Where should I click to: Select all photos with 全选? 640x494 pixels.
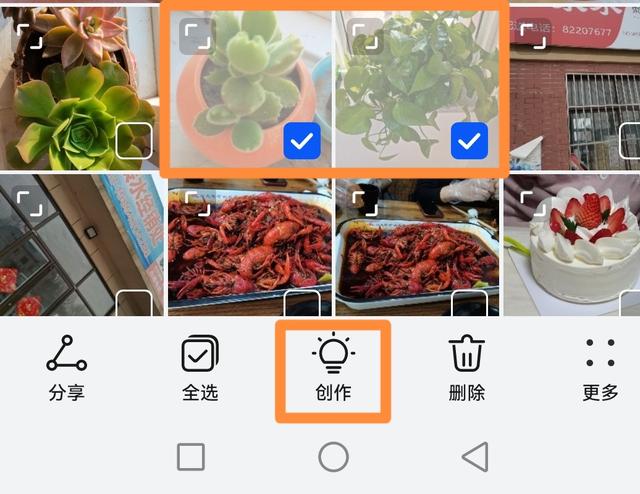(200, 368)
